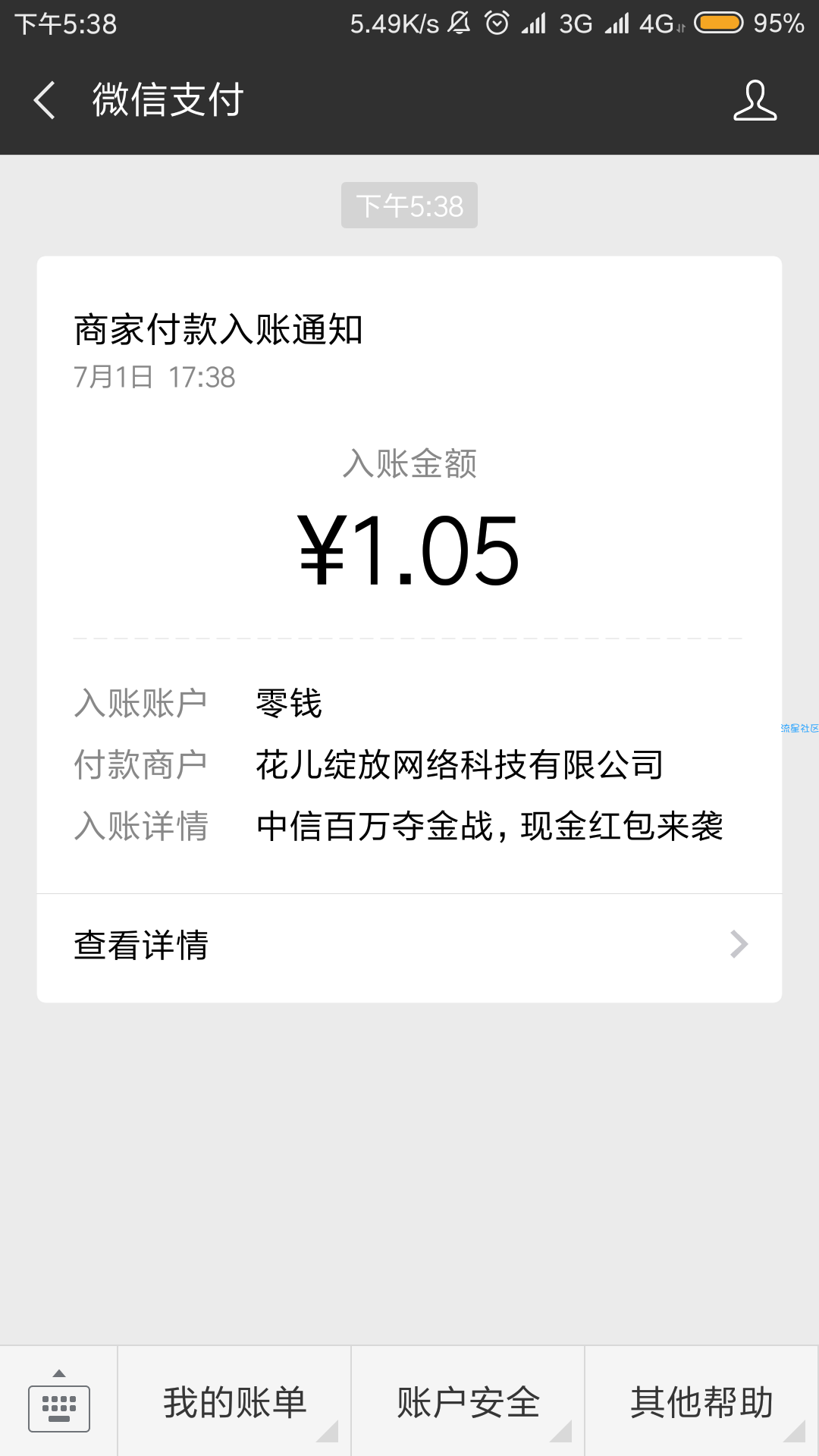This screenshot has height=1456, width=819.
Task: Open the account profile icon
Action: click(755, 100)
